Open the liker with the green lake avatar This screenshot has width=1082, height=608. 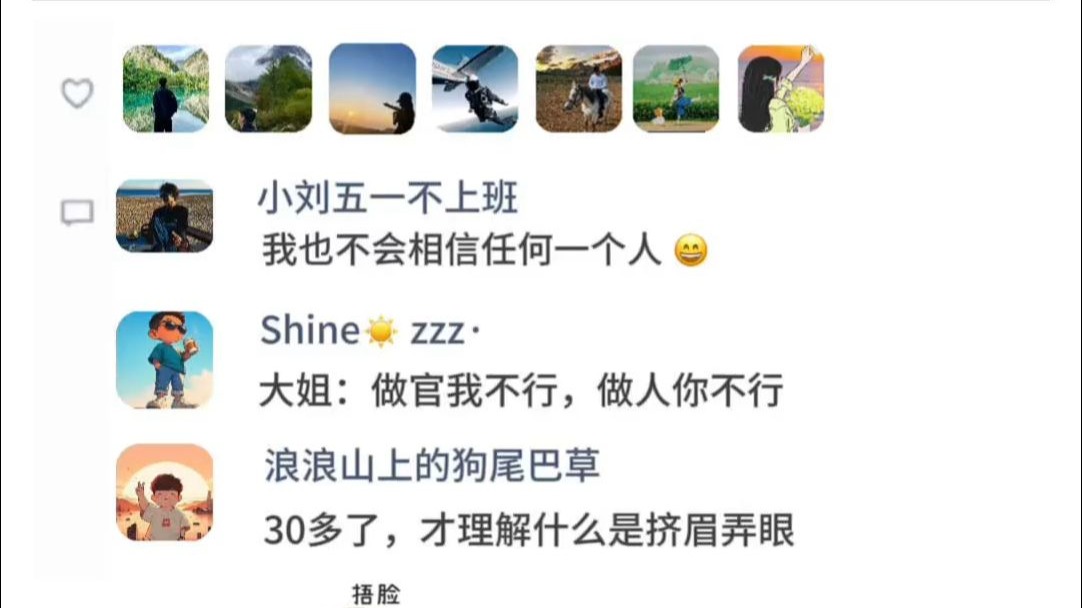166,89
